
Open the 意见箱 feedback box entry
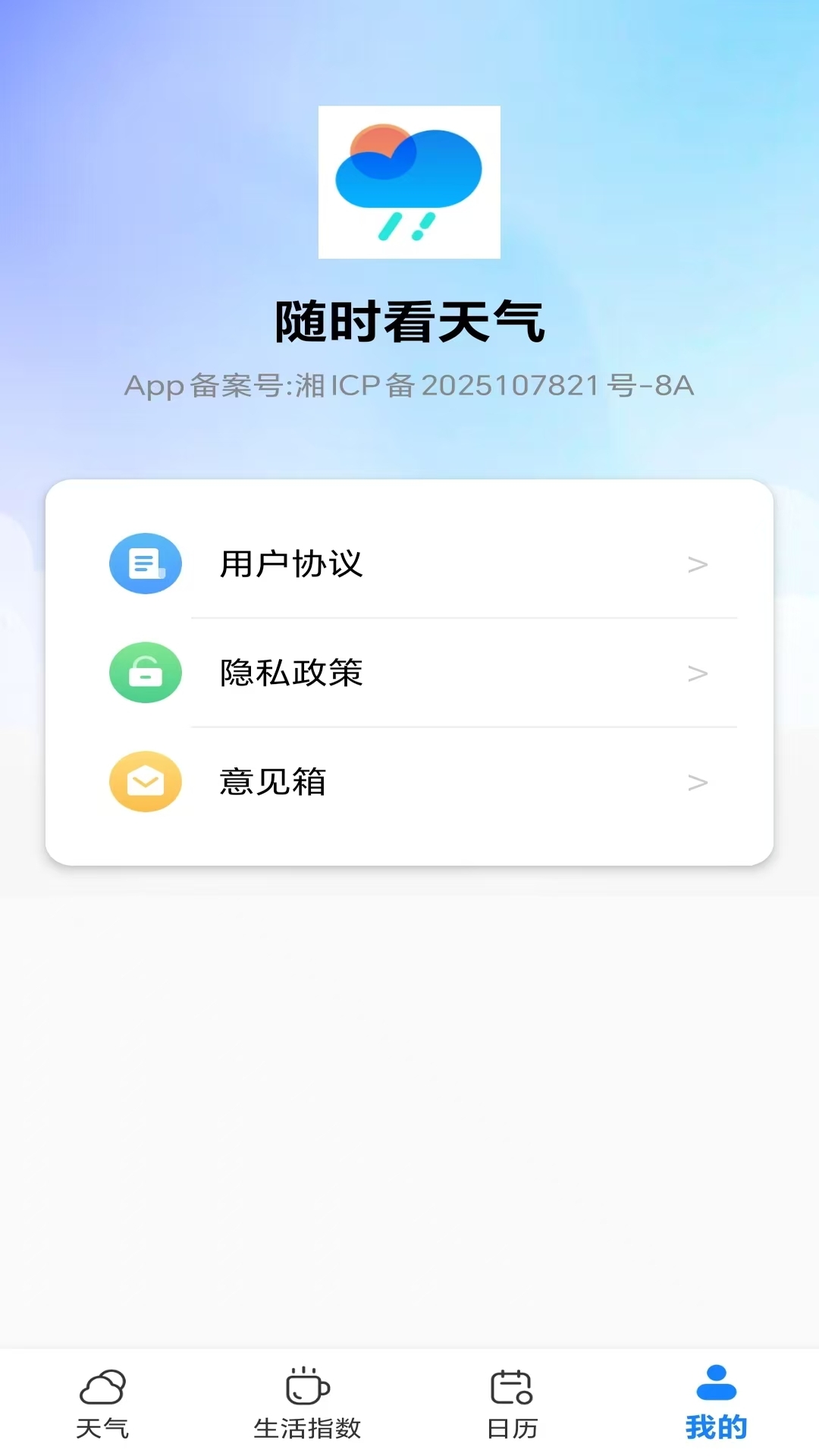pyautogui.click(x=273, y=782)
